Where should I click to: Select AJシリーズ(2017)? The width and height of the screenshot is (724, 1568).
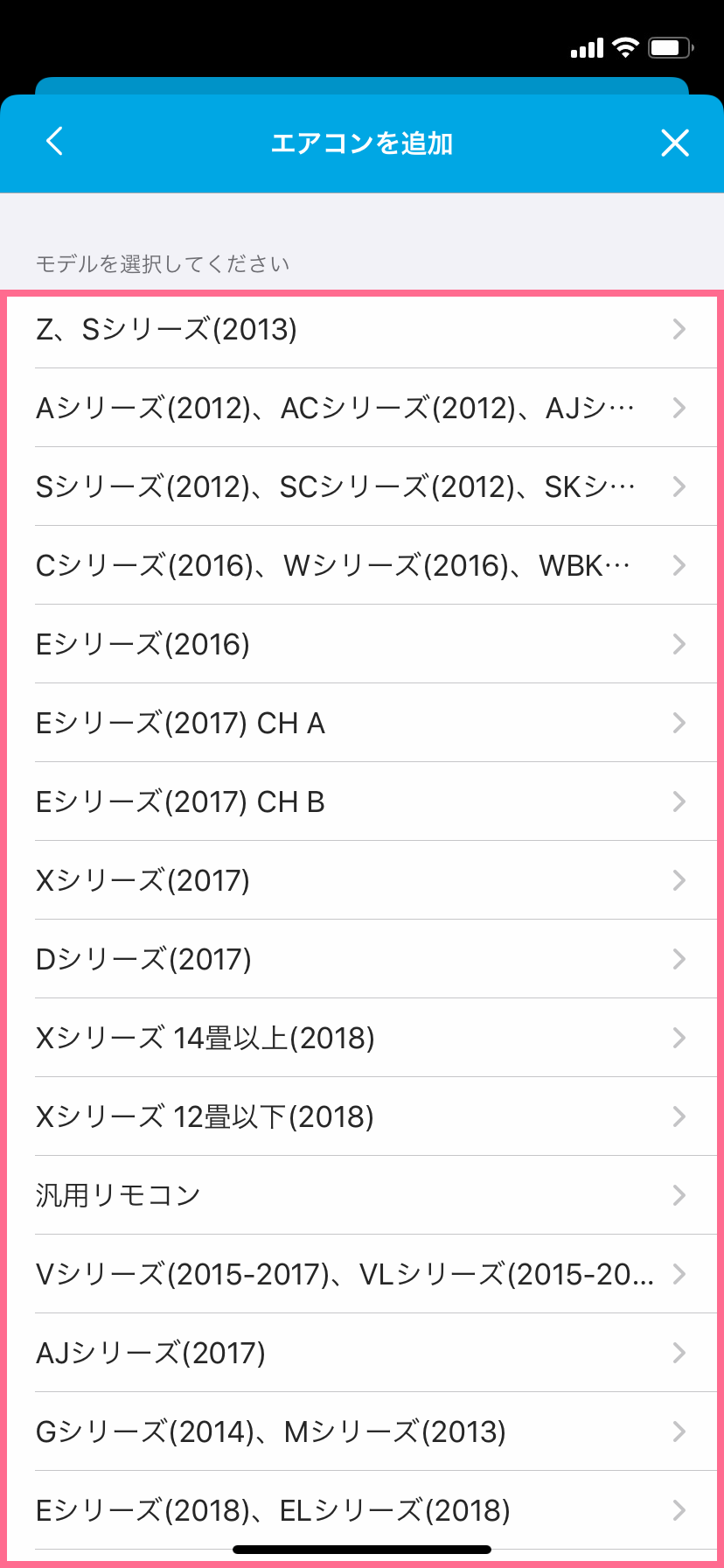click(x=362, y=1353)
